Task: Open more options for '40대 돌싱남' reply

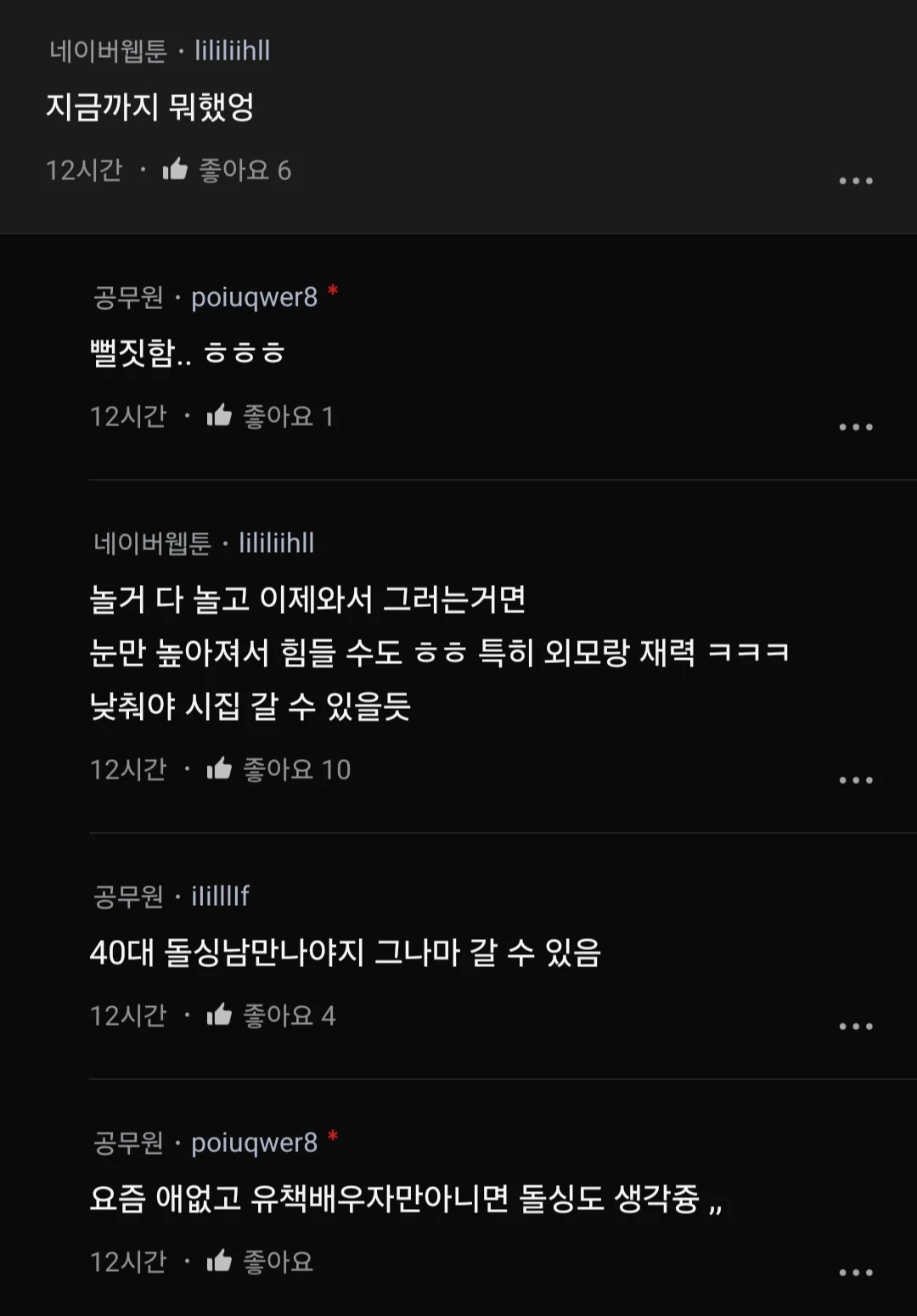Action: 855,1026
